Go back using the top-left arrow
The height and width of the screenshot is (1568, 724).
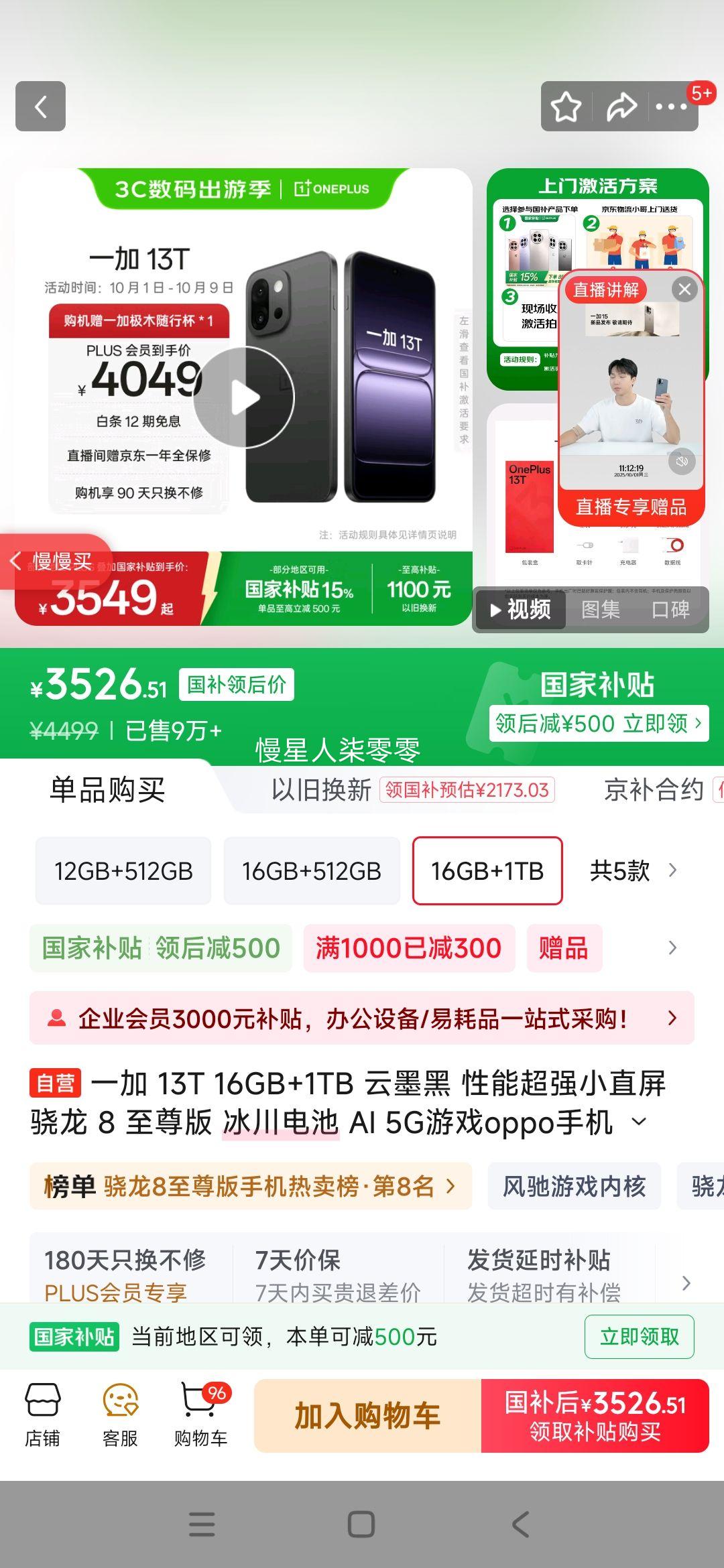click(x=40, y=107)
